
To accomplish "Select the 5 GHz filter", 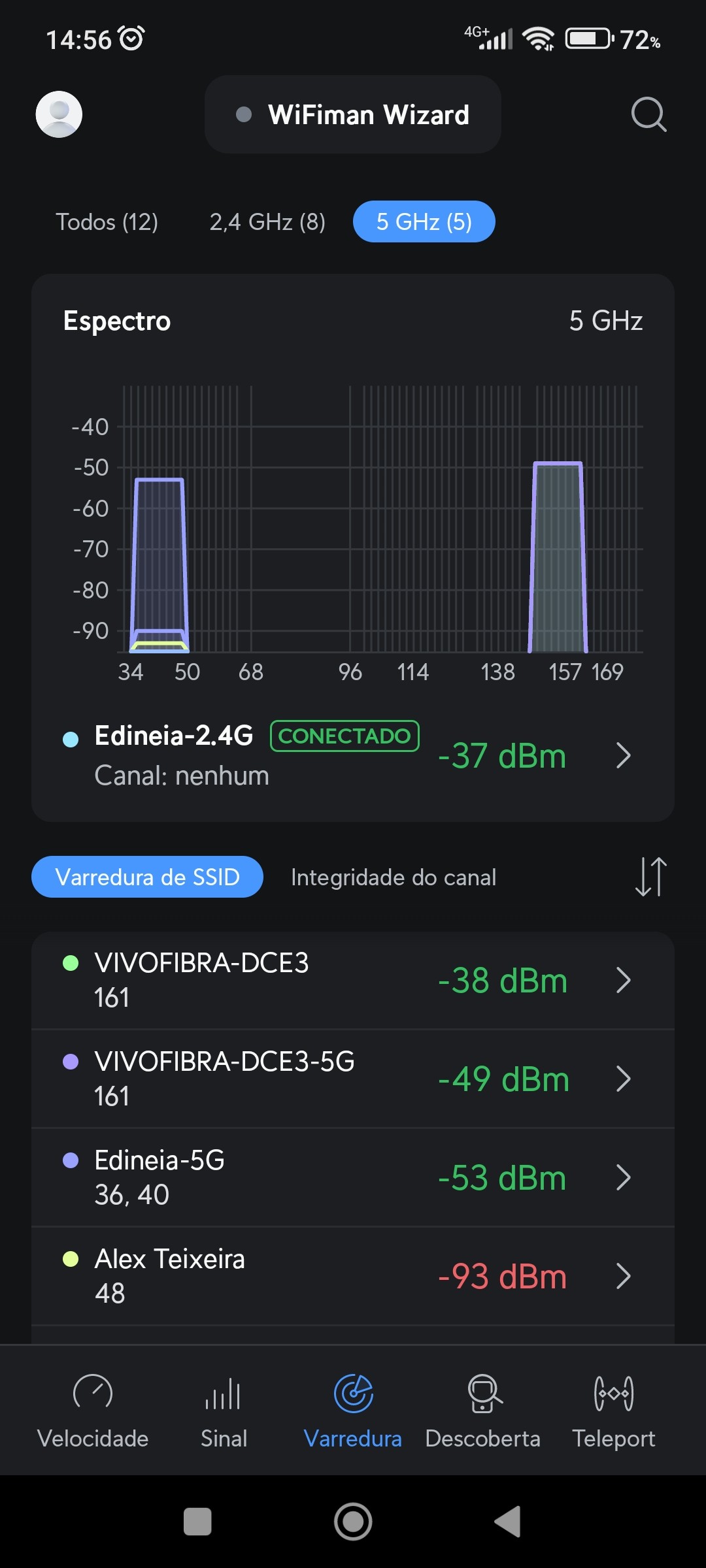I will tap(424, 222).
